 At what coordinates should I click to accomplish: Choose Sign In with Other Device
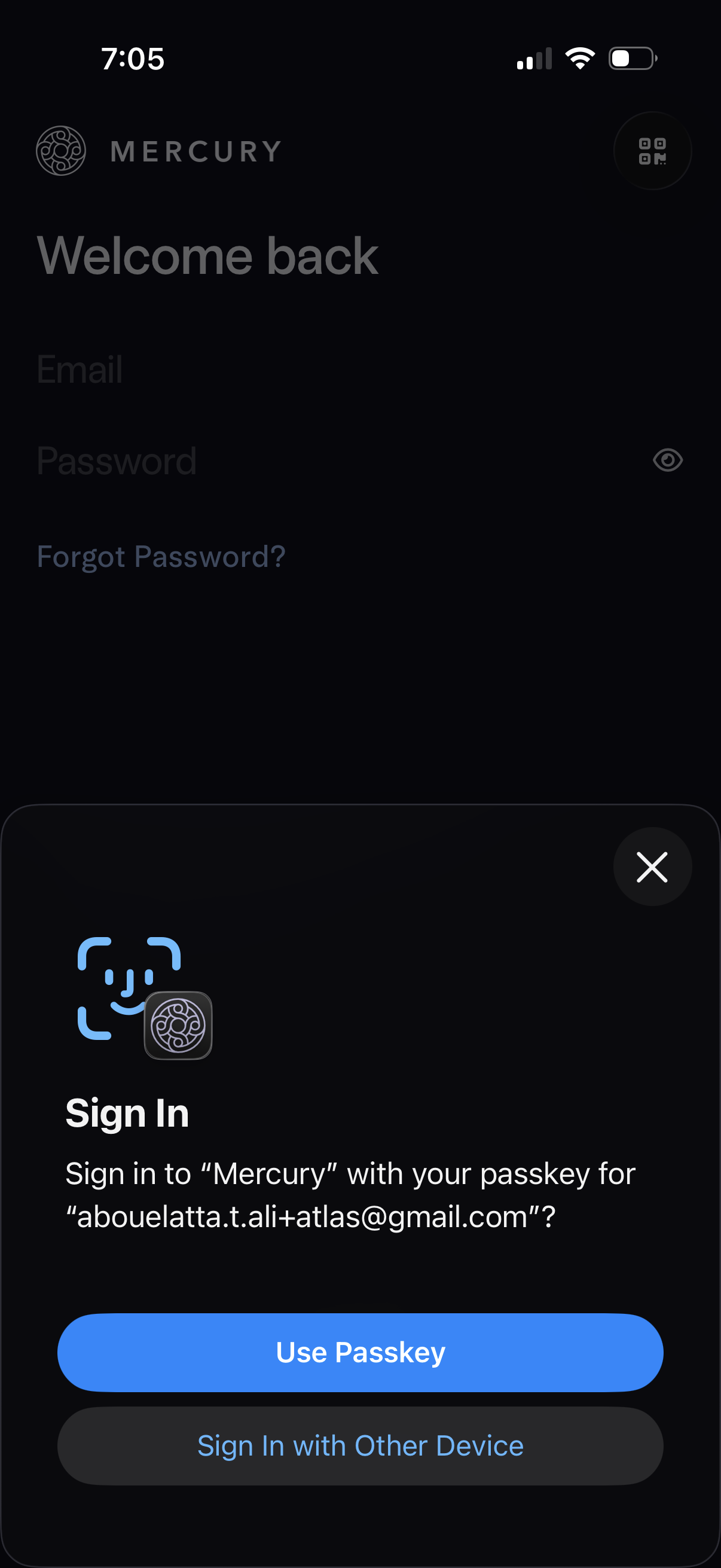(360, 1445)
